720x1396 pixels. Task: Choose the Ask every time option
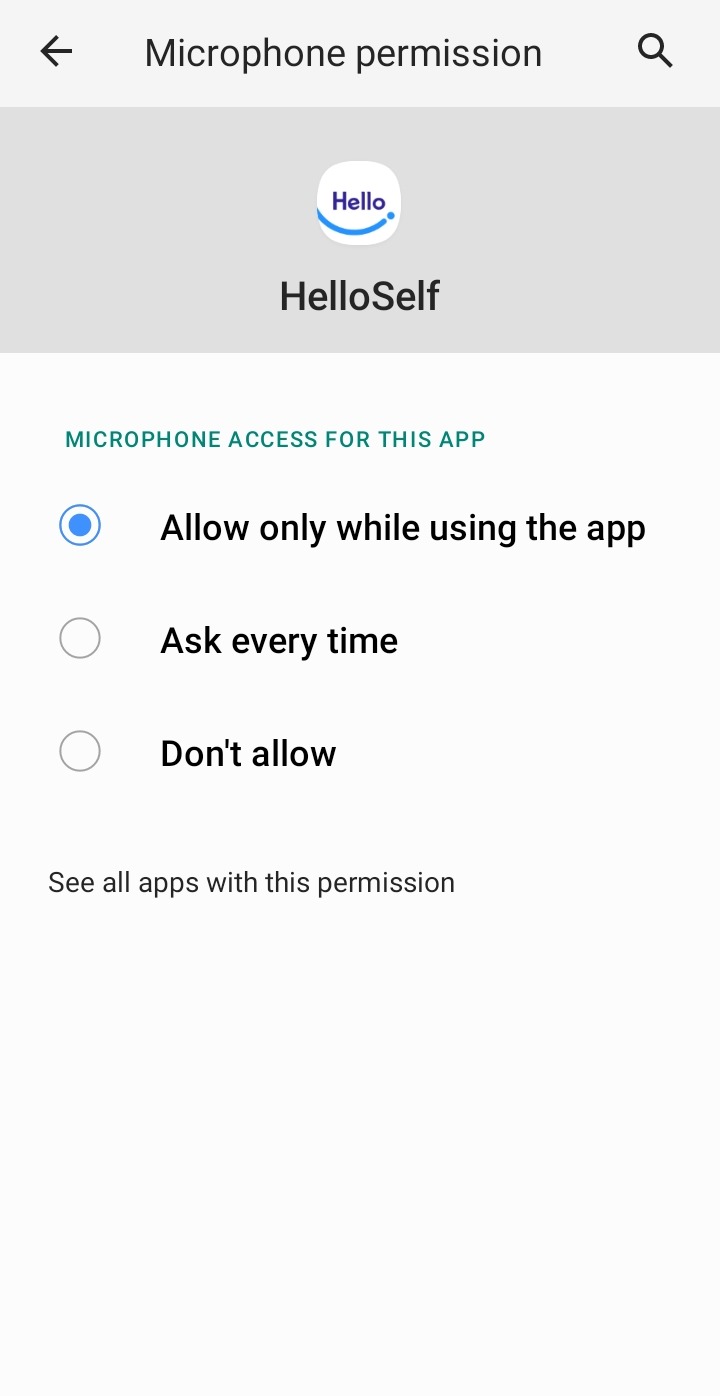[x=80, y=639]
